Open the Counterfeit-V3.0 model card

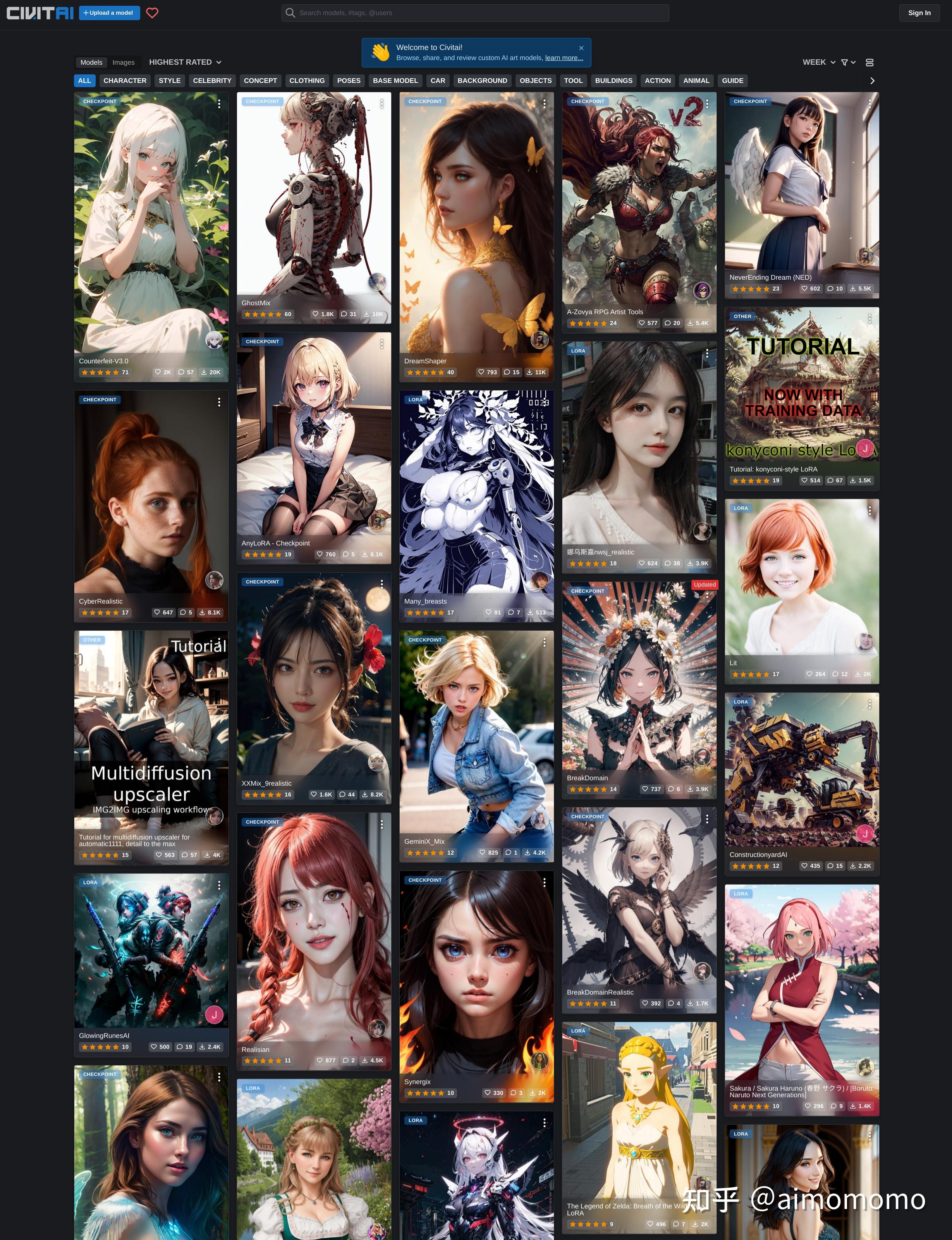click(151, 227)
